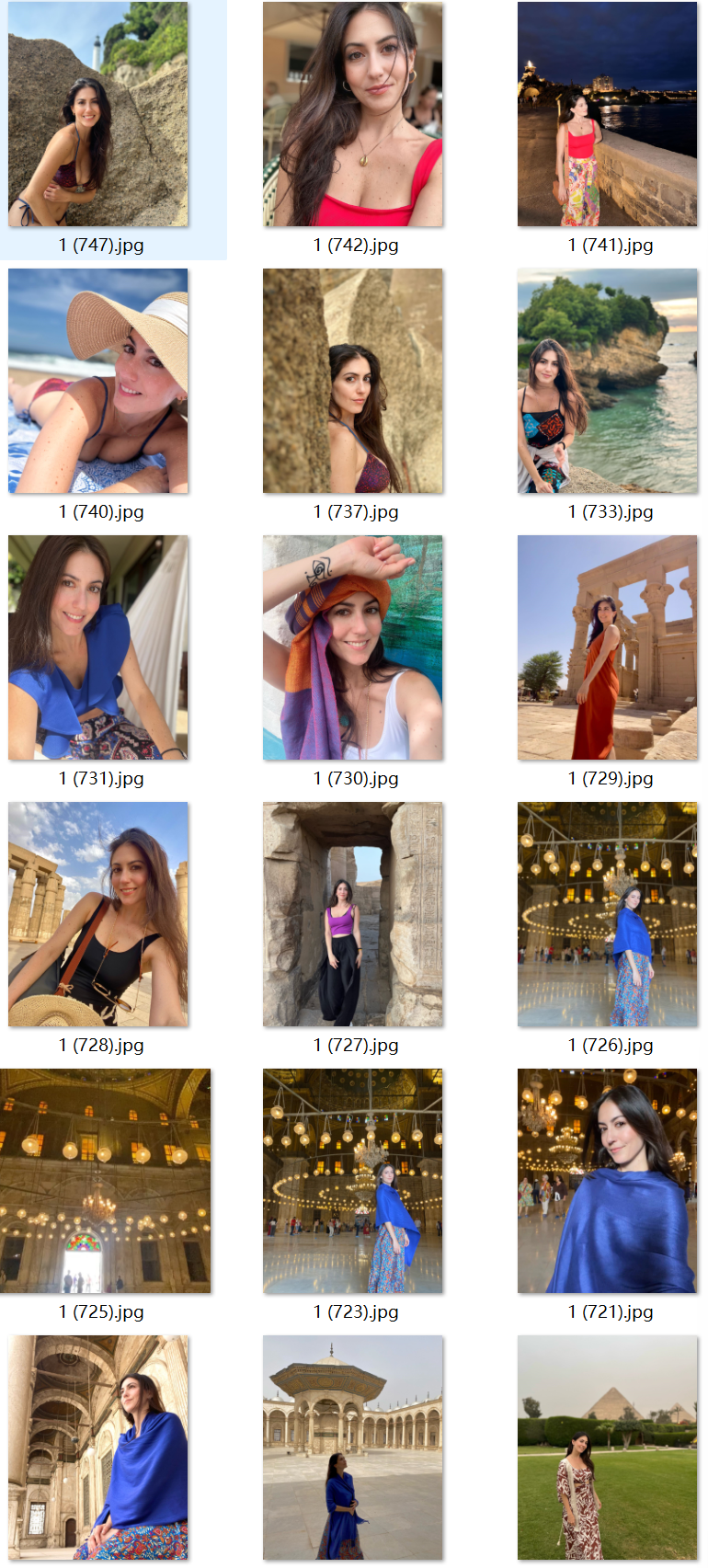Open the image 1 (731).jpg
Screen dimensions: 708x1568
pyautogui.click(x=98, y=648)
